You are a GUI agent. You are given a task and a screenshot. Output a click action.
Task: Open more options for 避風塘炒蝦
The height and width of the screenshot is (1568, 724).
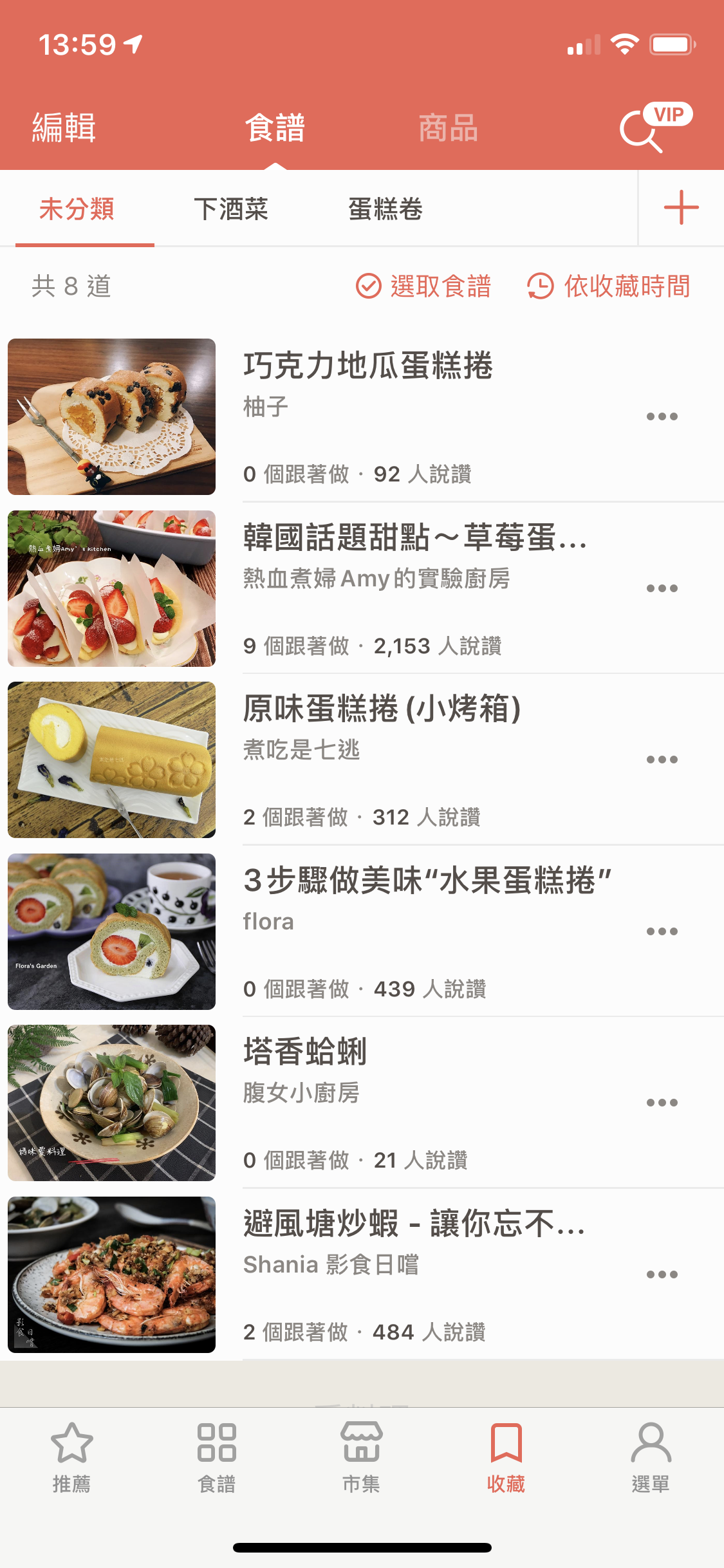[x=662, y=1274]
